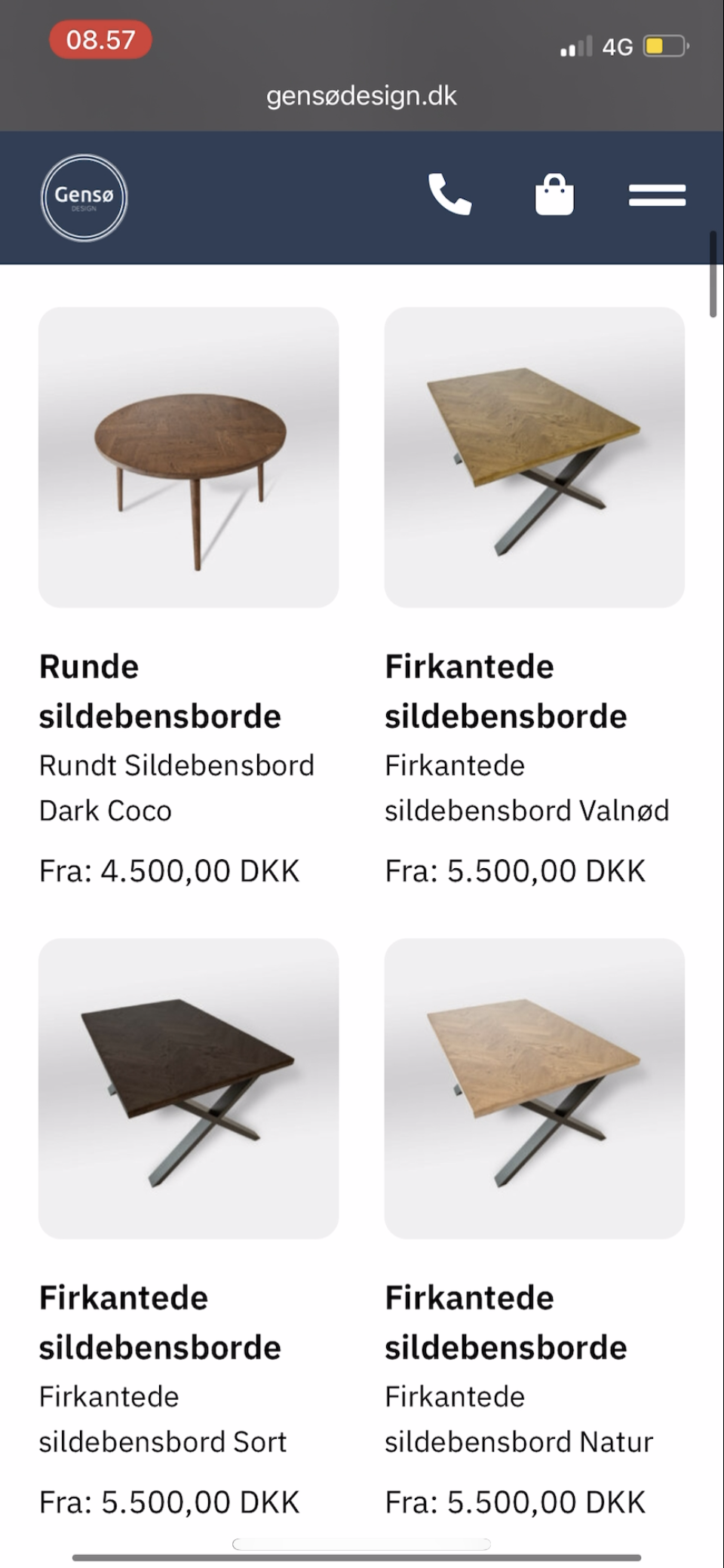The width and height of the screenshot is (724, 1568).
Task: View the Firkantede sildebensbord Sort table
Action: pos(189,1088)
